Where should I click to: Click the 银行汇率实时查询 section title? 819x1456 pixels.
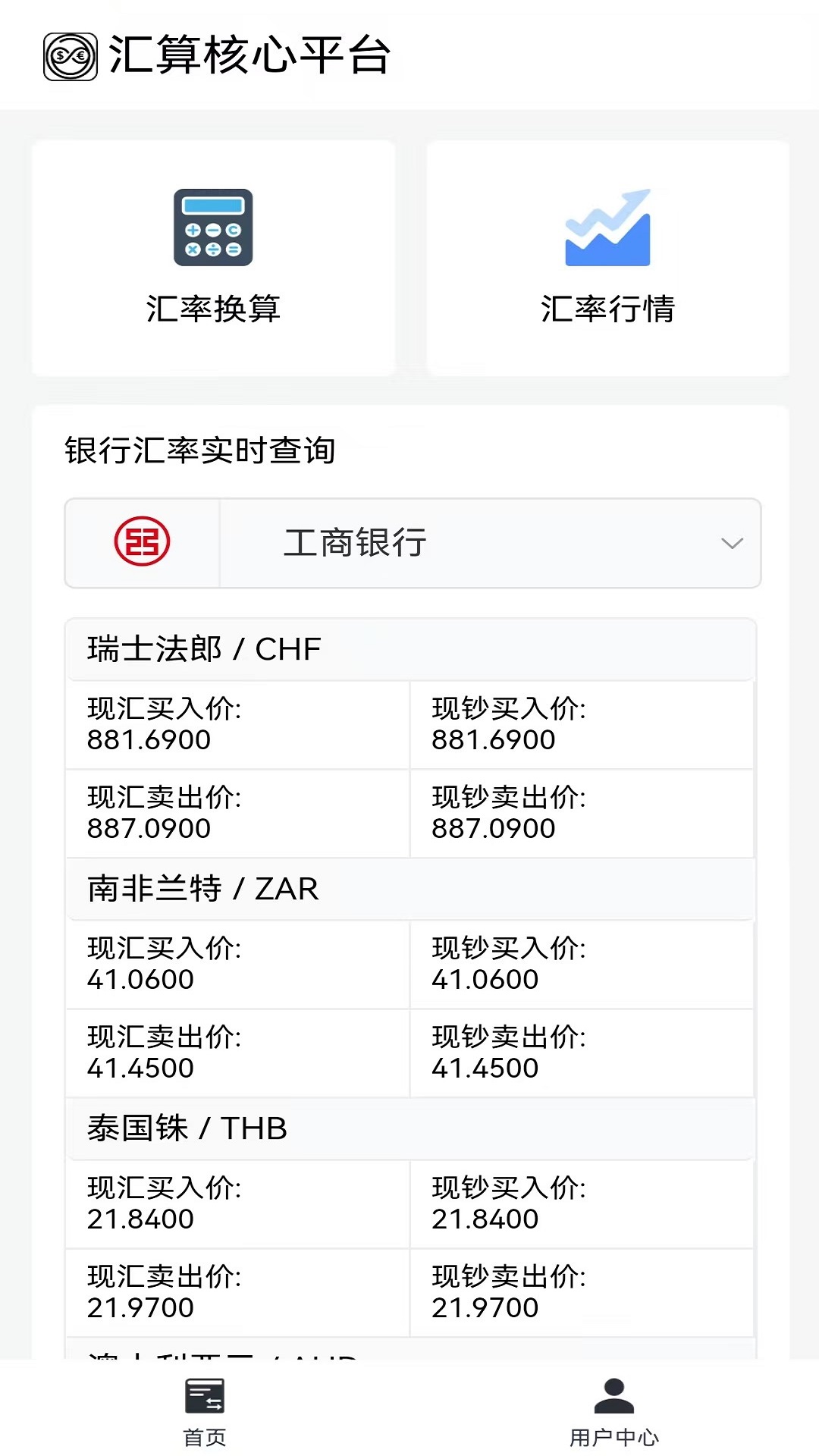click(202, 449)
